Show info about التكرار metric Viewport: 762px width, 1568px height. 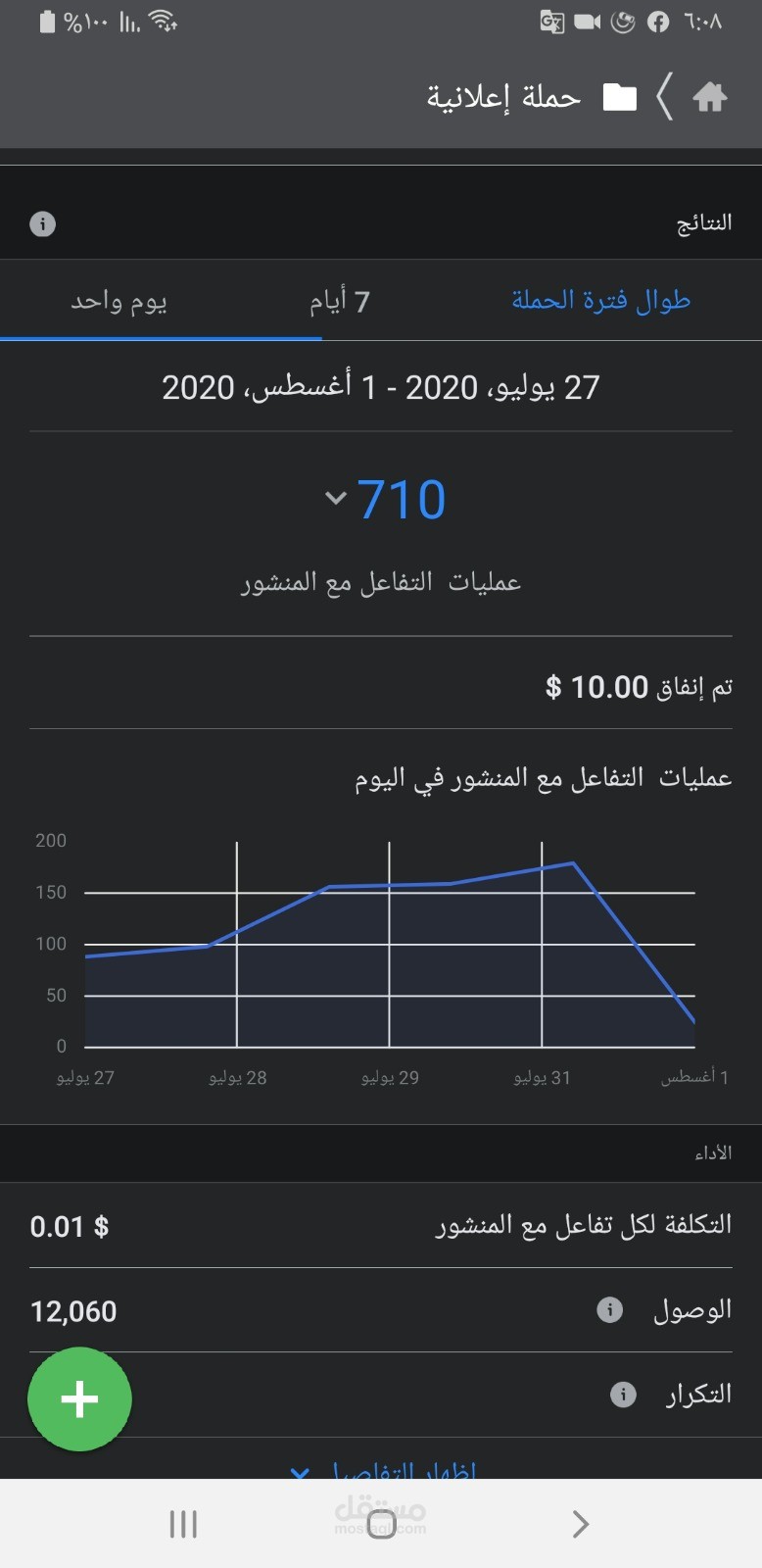click(623, 1394)
